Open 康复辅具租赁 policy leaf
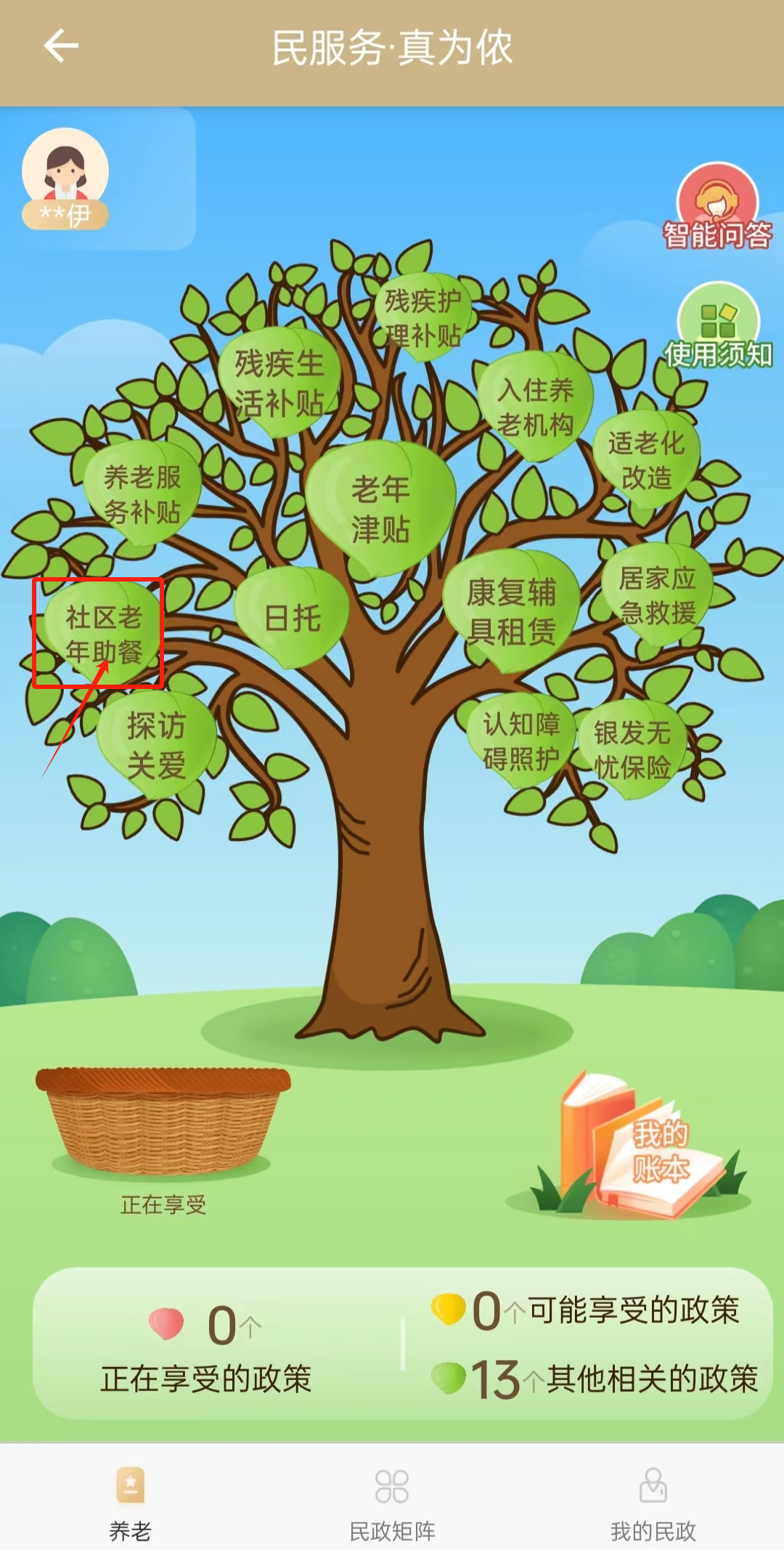Screen dimensions: 784x1558 point(511,611)
